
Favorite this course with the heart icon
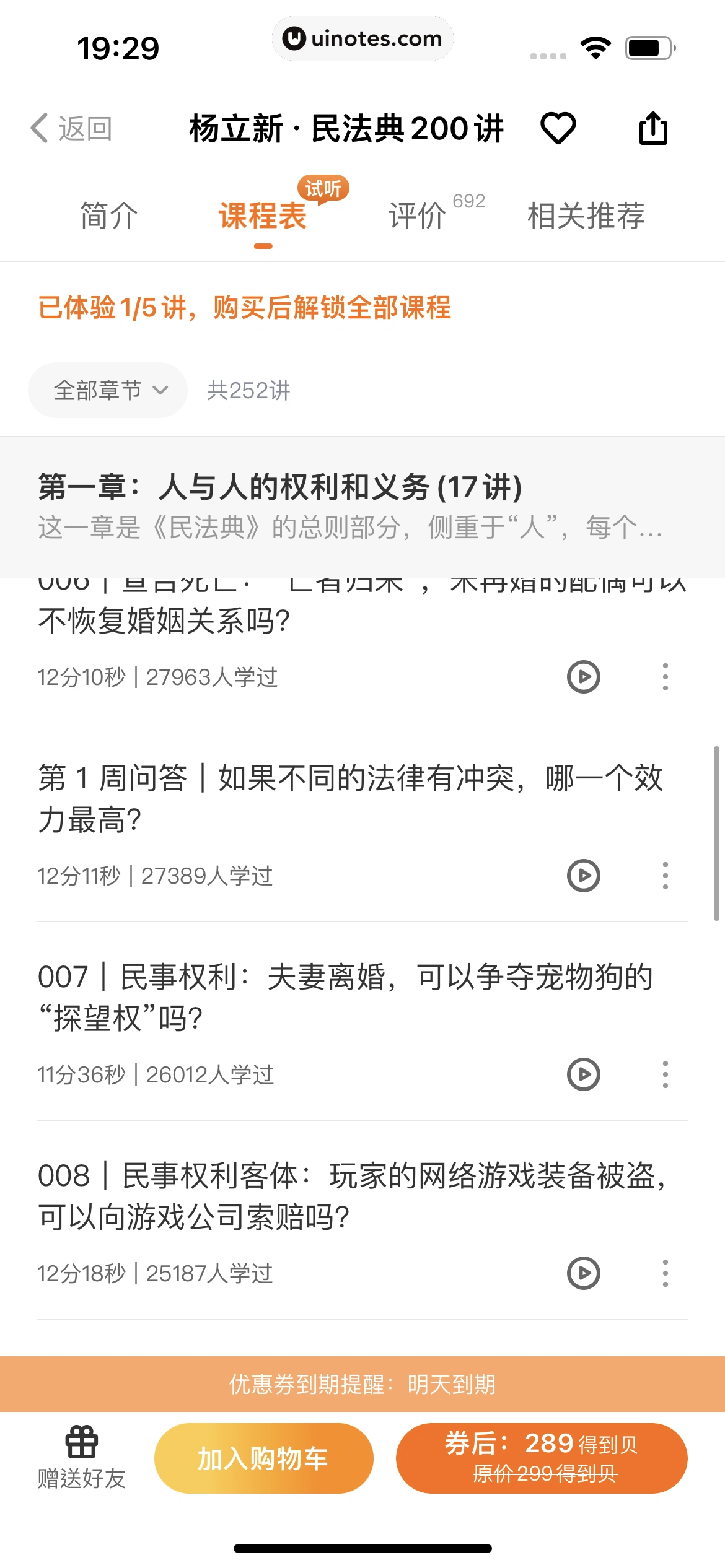coord(558,128)
